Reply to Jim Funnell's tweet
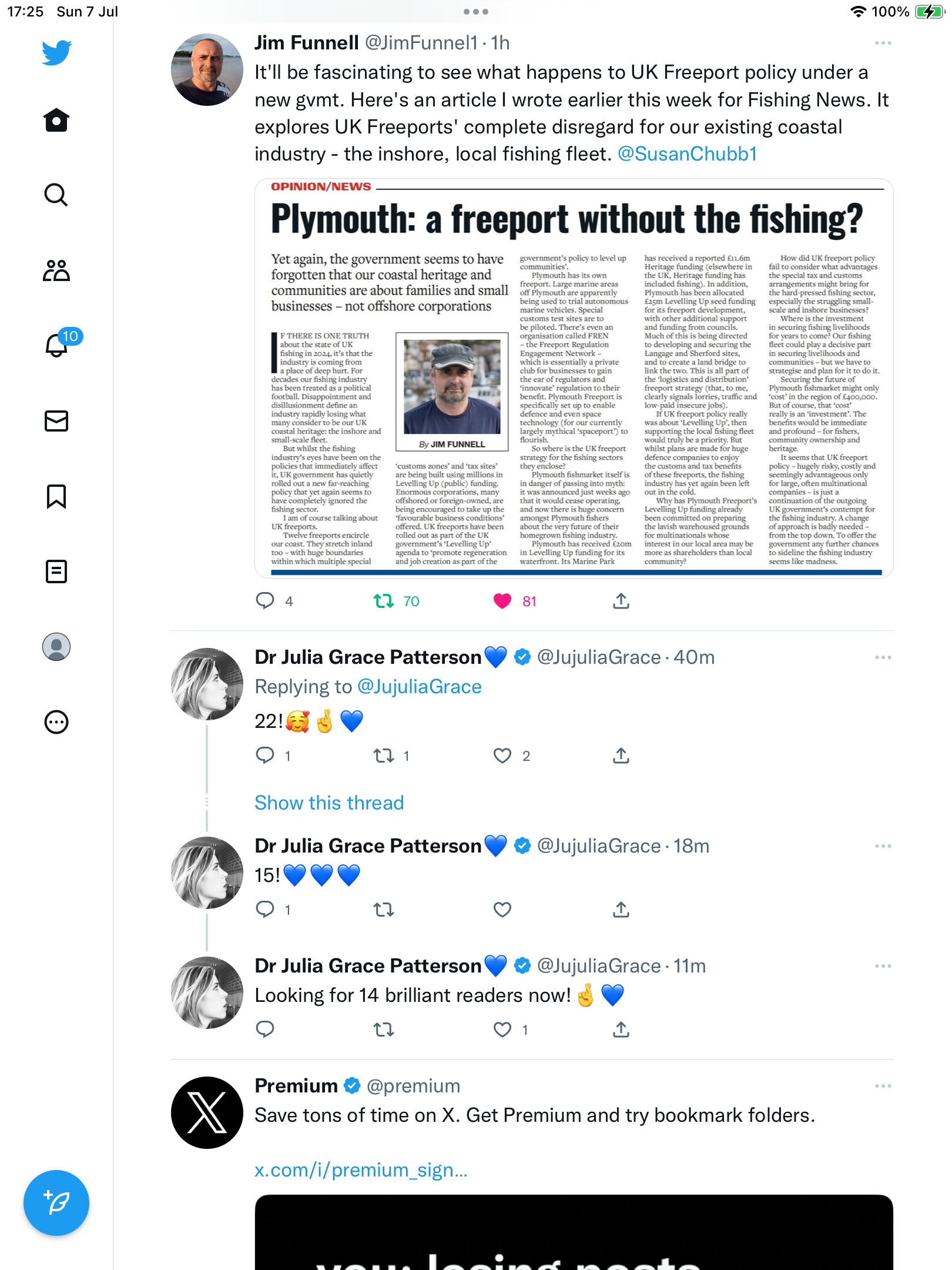Screen dimensions: 952x1270 pyautogui.click(x=265, y=601)
